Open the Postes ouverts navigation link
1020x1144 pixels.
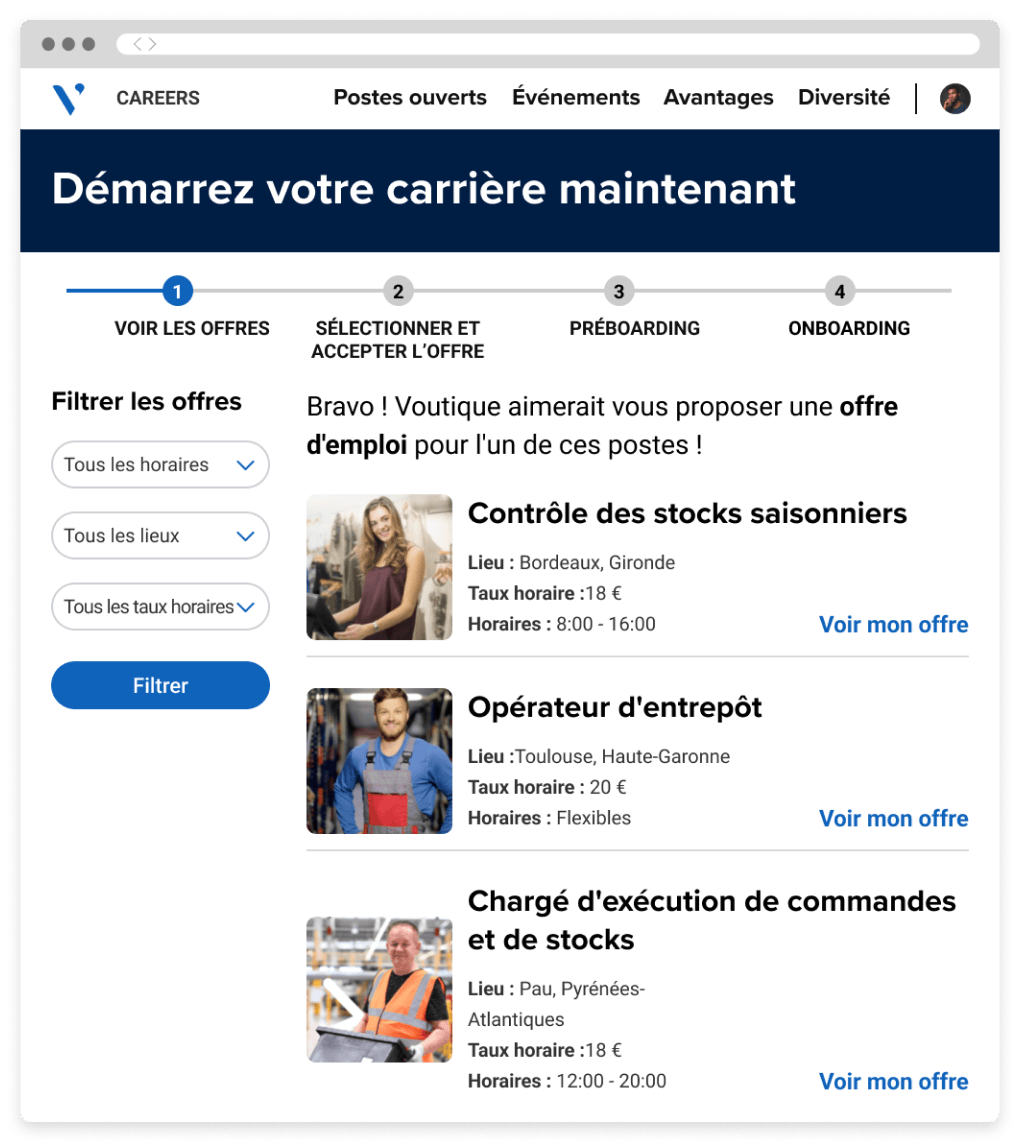(410, 97)
